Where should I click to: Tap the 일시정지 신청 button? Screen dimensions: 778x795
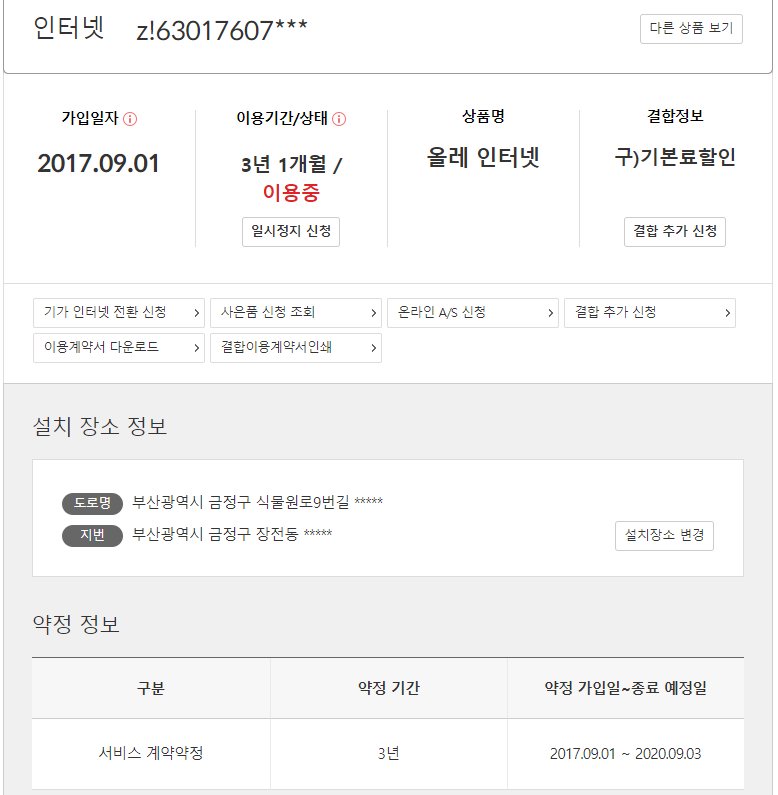(x=291, y=232)
